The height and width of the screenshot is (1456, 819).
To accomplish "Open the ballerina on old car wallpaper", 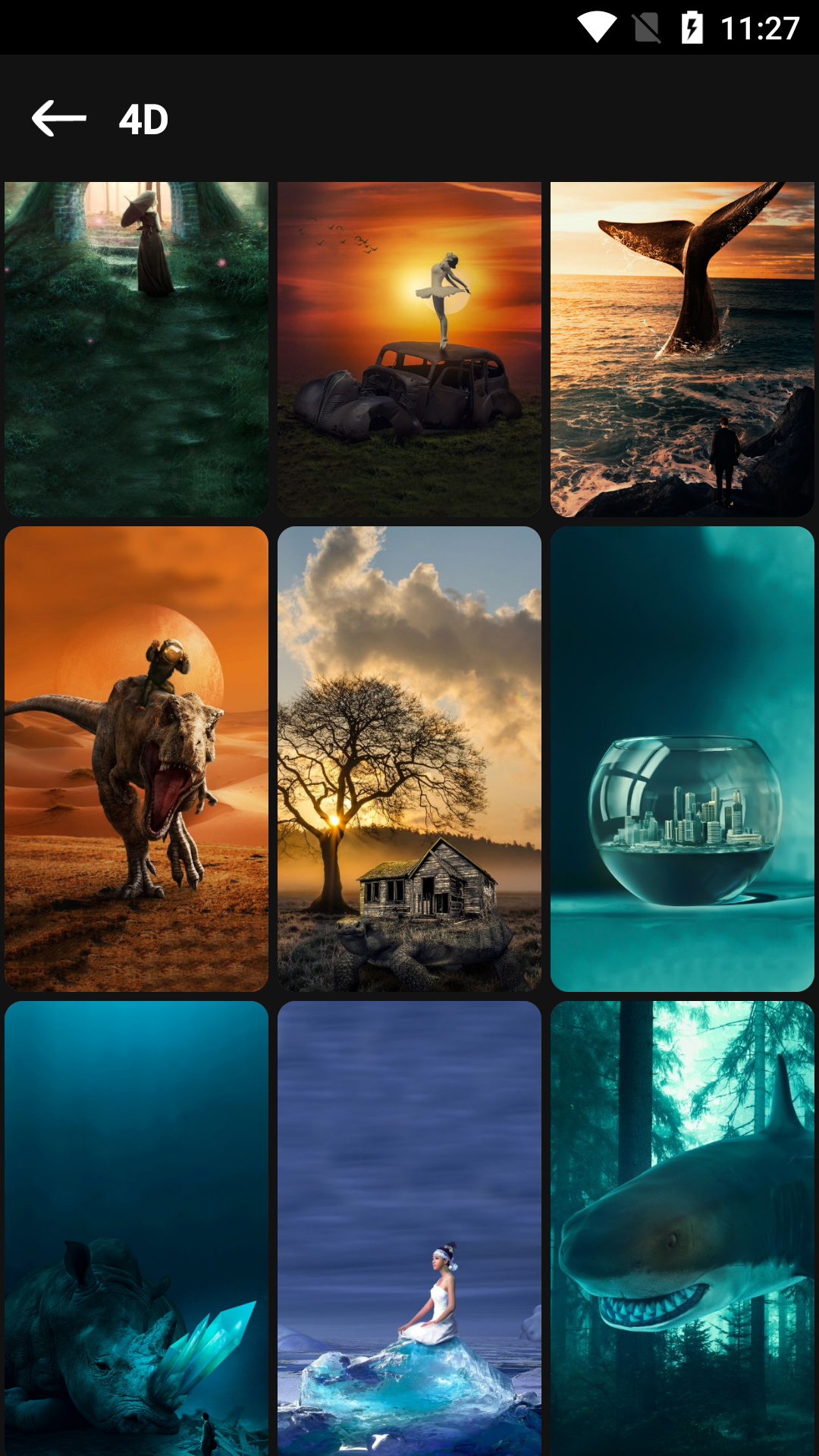I will tap(409, 349).
